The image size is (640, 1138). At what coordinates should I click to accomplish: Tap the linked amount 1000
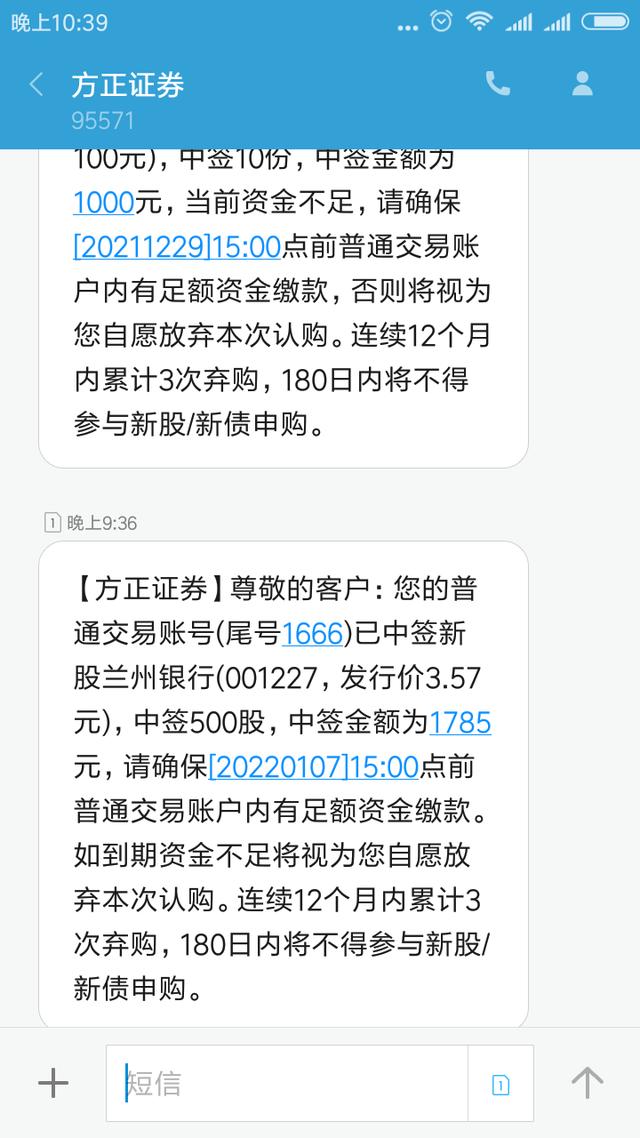(x=104, y=202)
